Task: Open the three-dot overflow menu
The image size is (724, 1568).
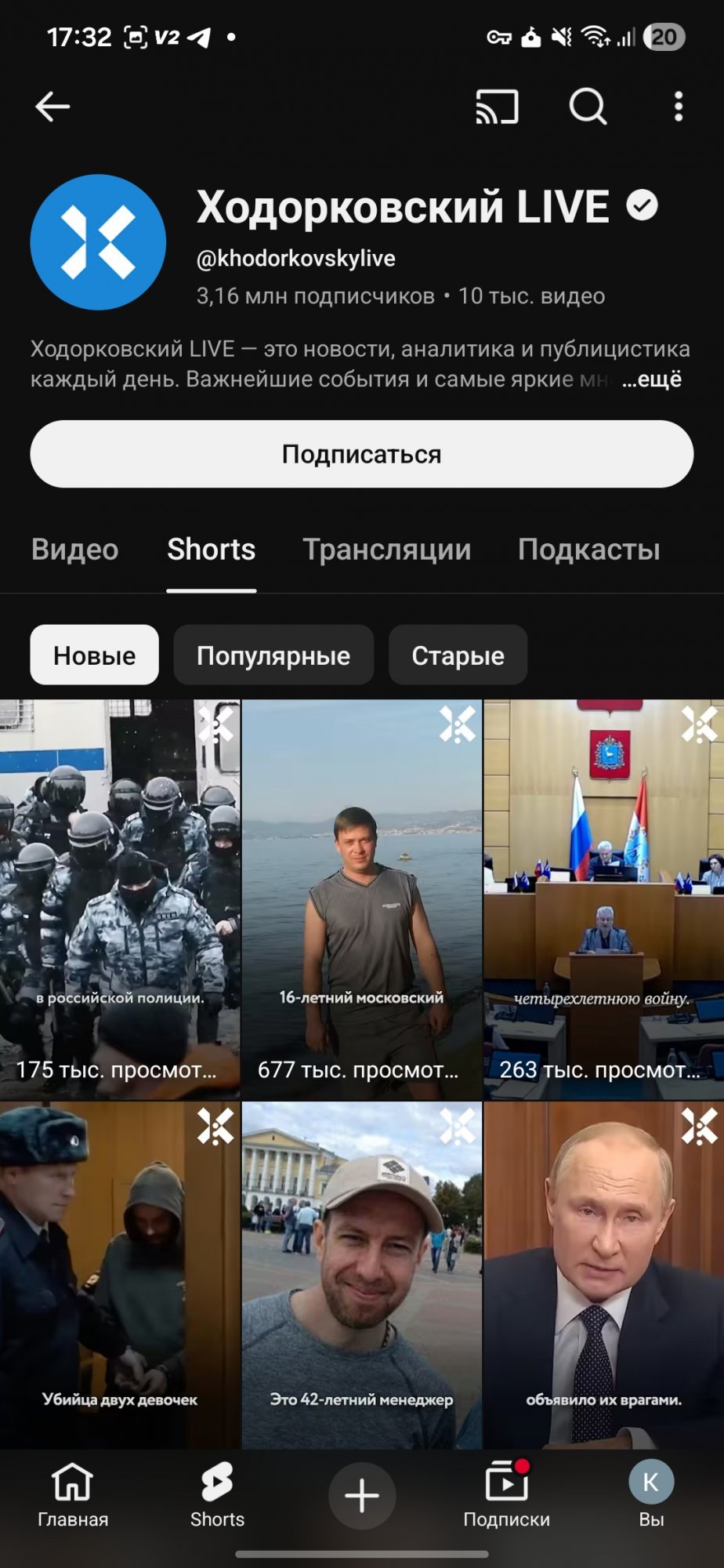Action: (x=679, y=107)
